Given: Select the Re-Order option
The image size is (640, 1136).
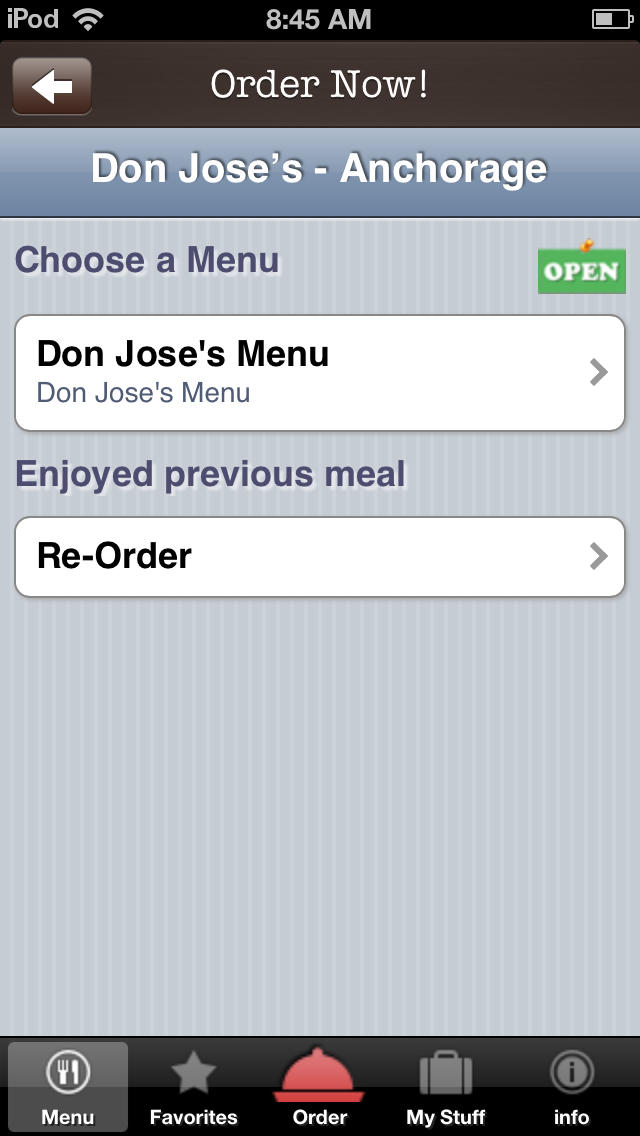Looking at the screenshot, I should point(320,556).
